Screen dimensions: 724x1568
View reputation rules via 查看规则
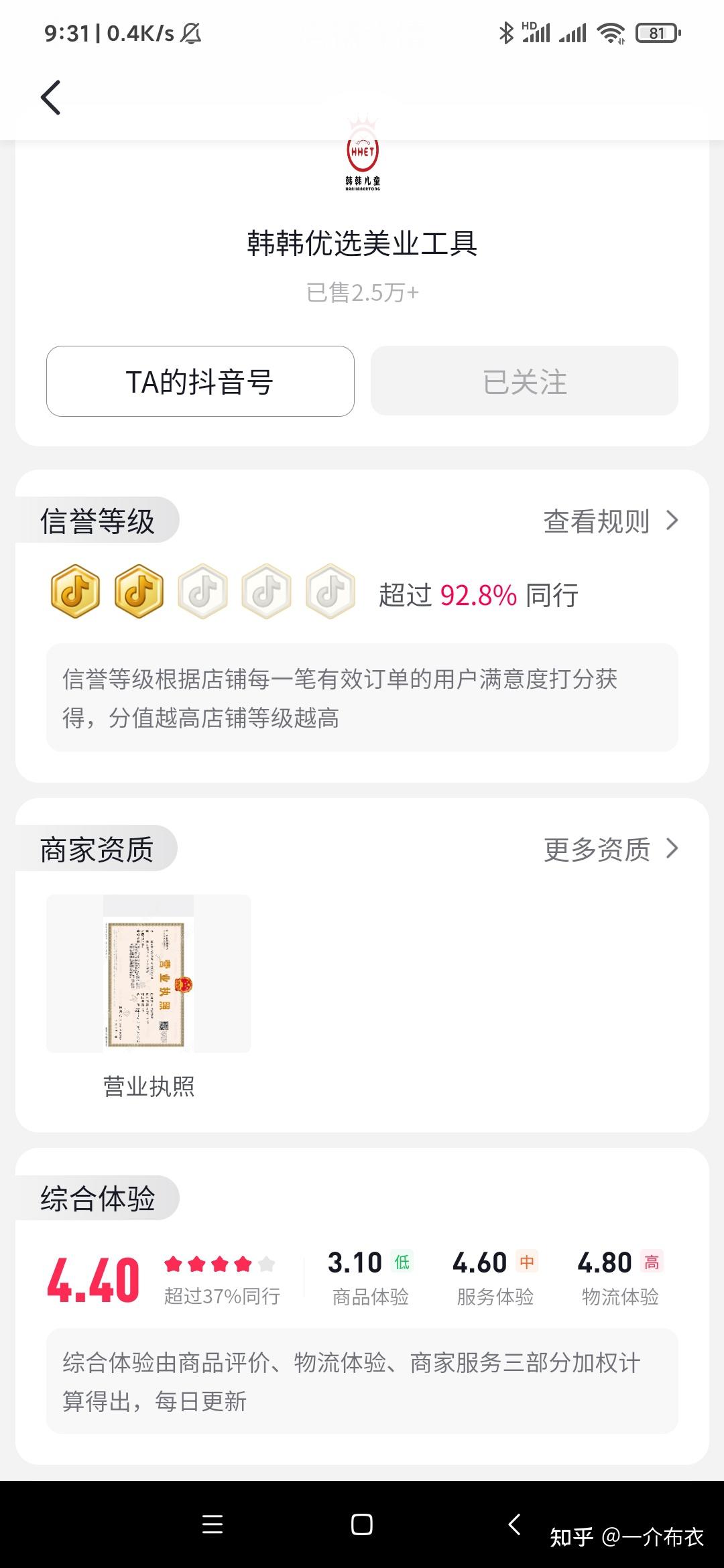610,521
